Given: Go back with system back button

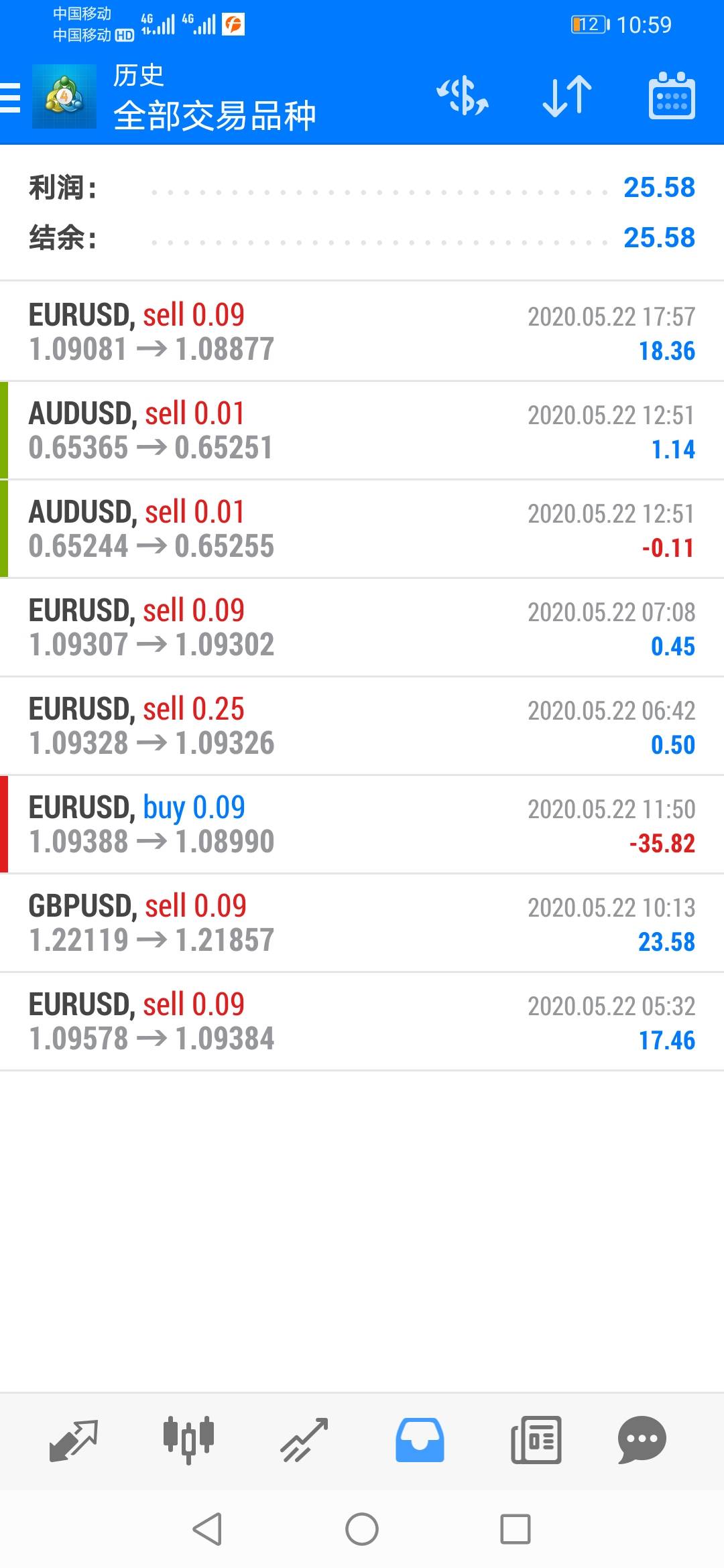Looking at the screenshot, I should point(207,1529).
